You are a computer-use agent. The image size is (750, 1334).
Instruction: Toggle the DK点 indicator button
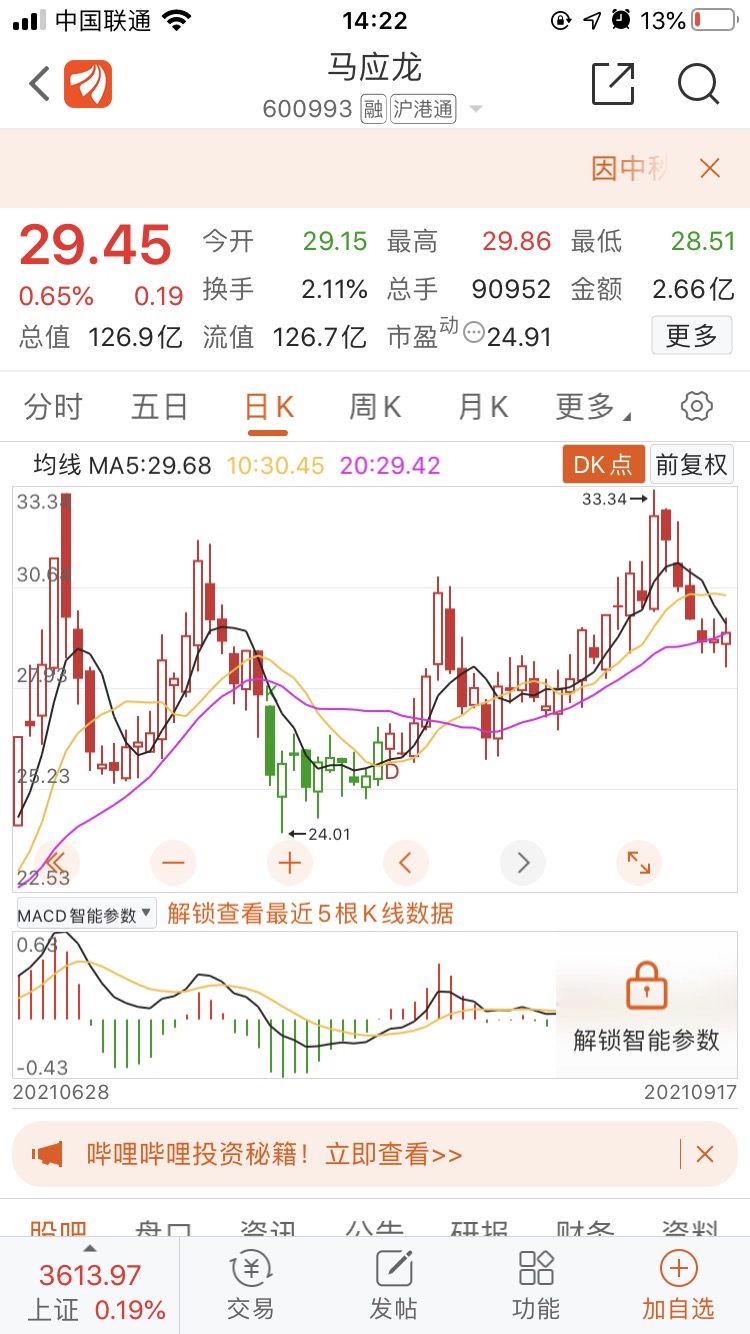pyautogui.click(x=603, y=464)
